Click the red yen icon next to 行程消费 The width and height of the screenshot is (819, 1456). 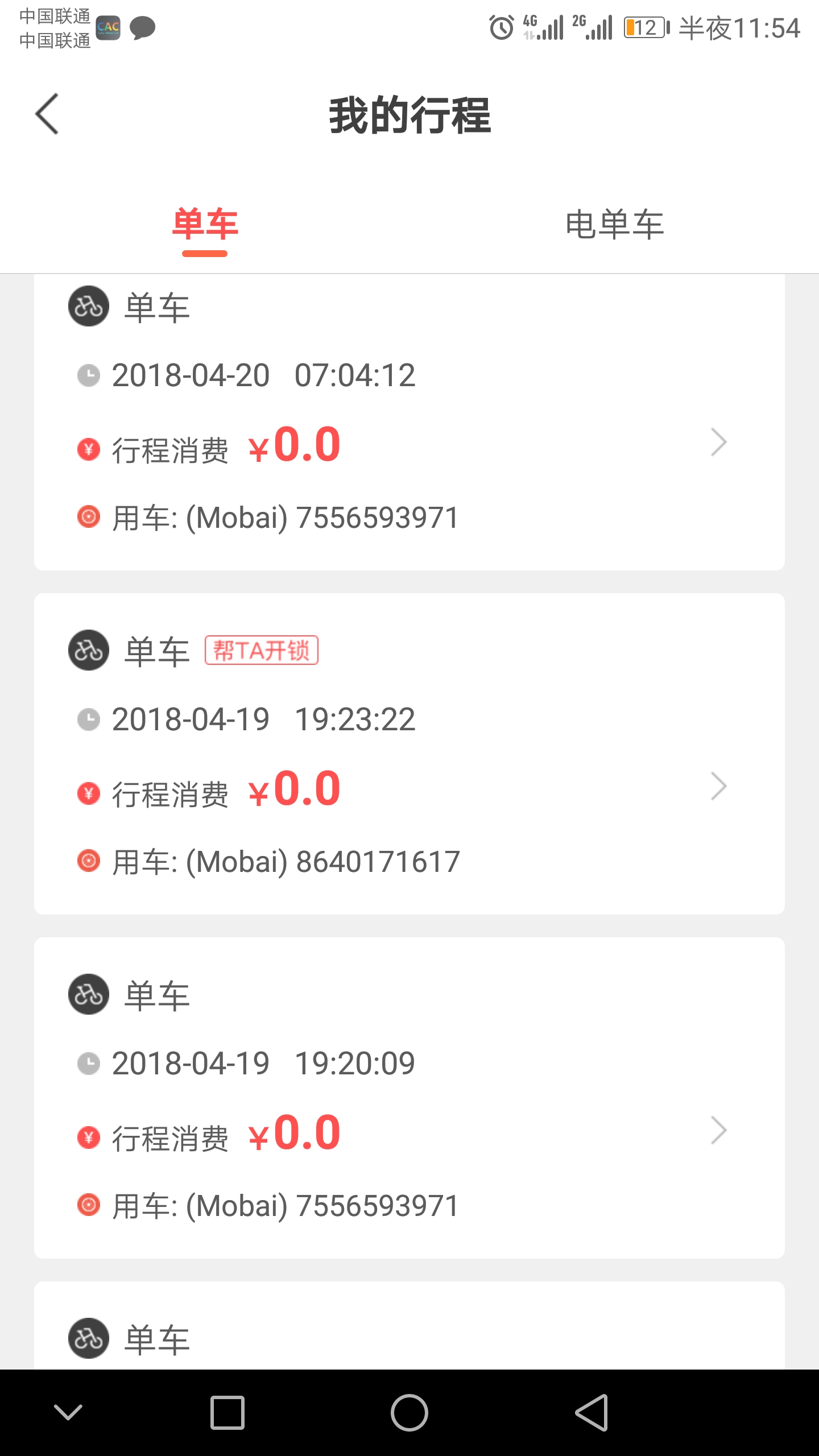pos(88,449)
